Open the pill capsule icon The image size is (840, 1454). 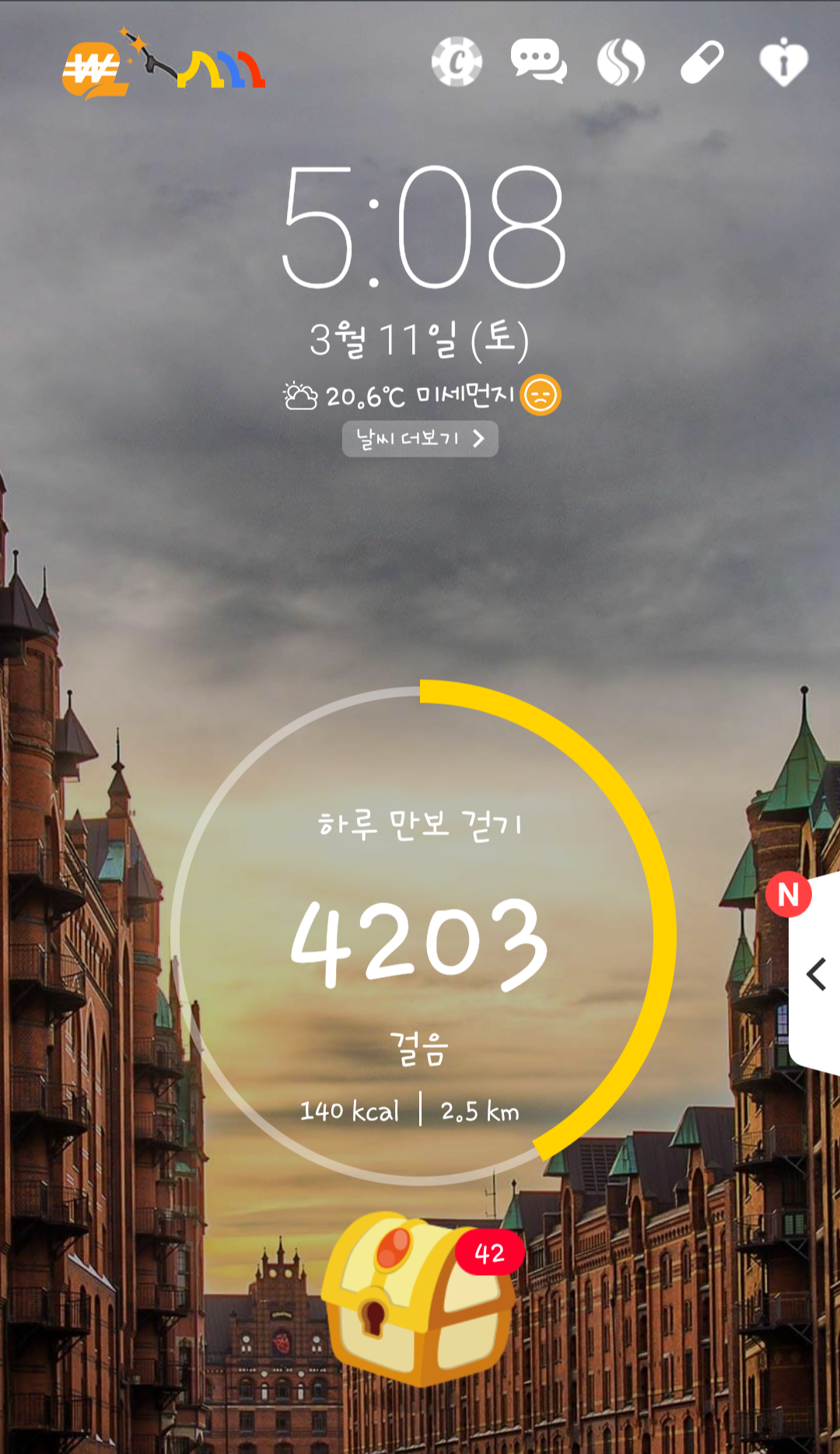702,62
